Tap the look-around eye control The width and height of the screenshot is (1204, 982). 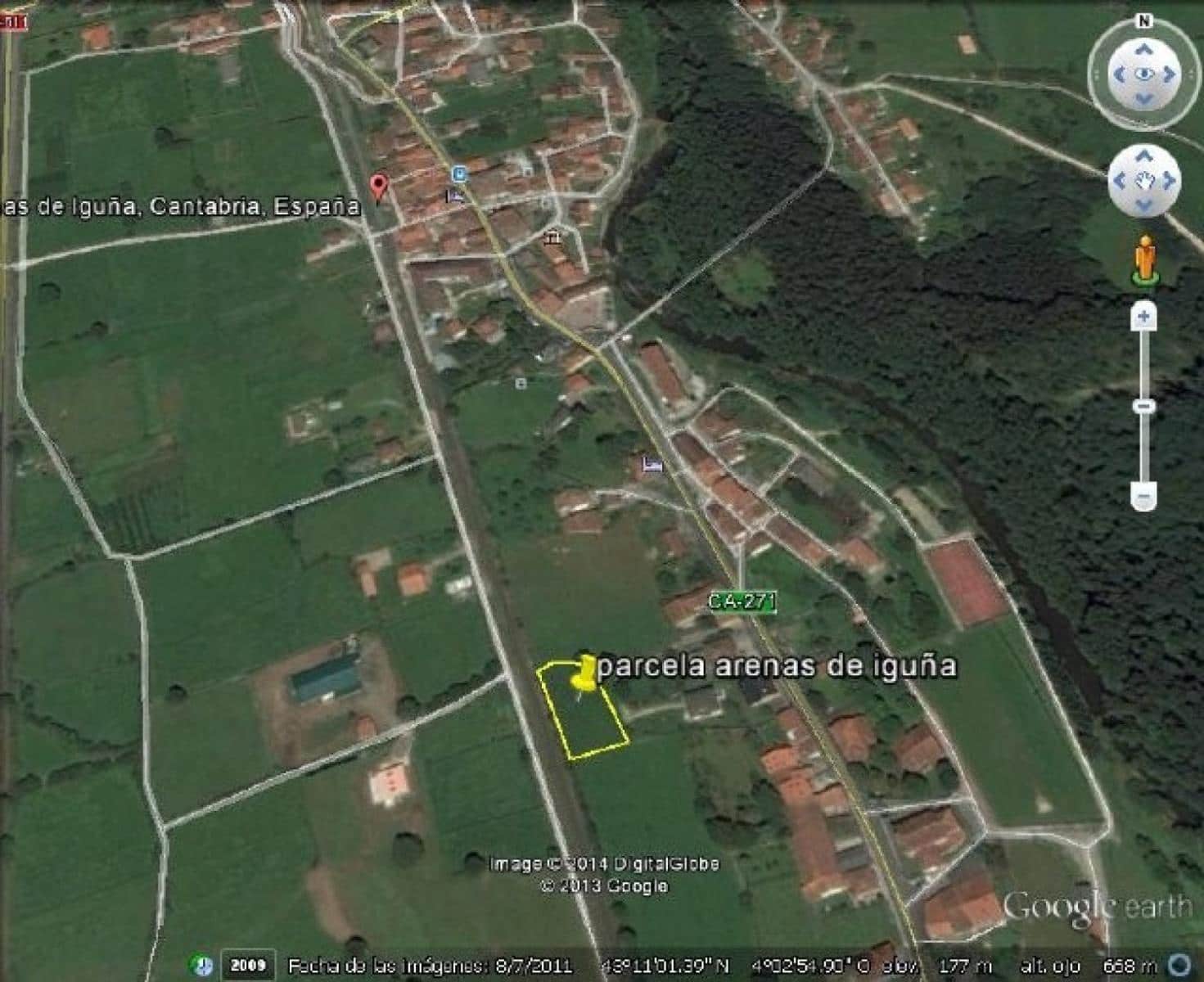[1144, 74]
